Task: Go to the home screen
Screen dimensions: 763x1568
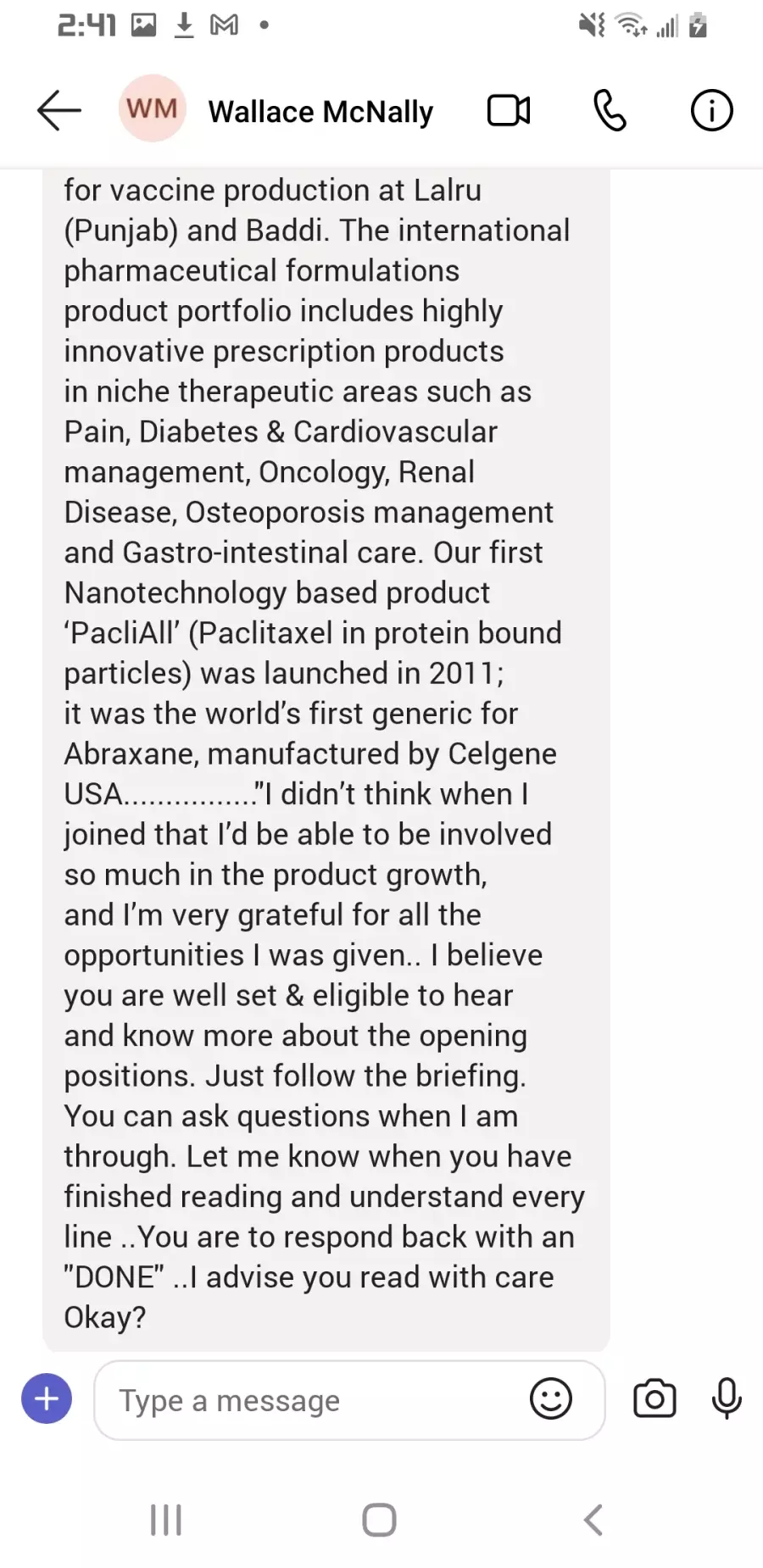Action: (379, 1520)
